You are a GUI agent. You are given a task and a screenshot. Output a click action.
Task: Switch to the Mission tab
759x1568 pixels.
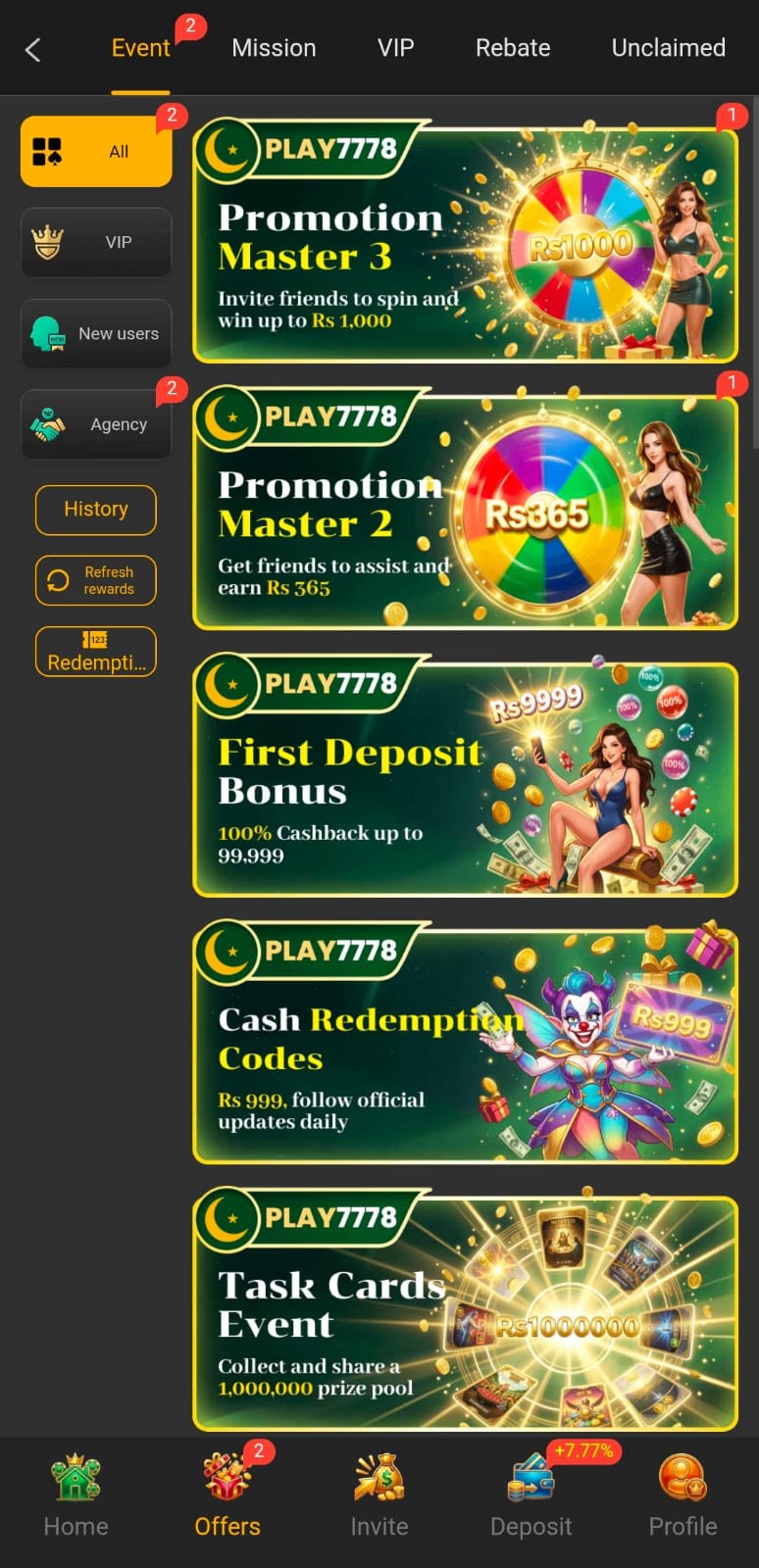pyautogui.click(x=274, y=48)
